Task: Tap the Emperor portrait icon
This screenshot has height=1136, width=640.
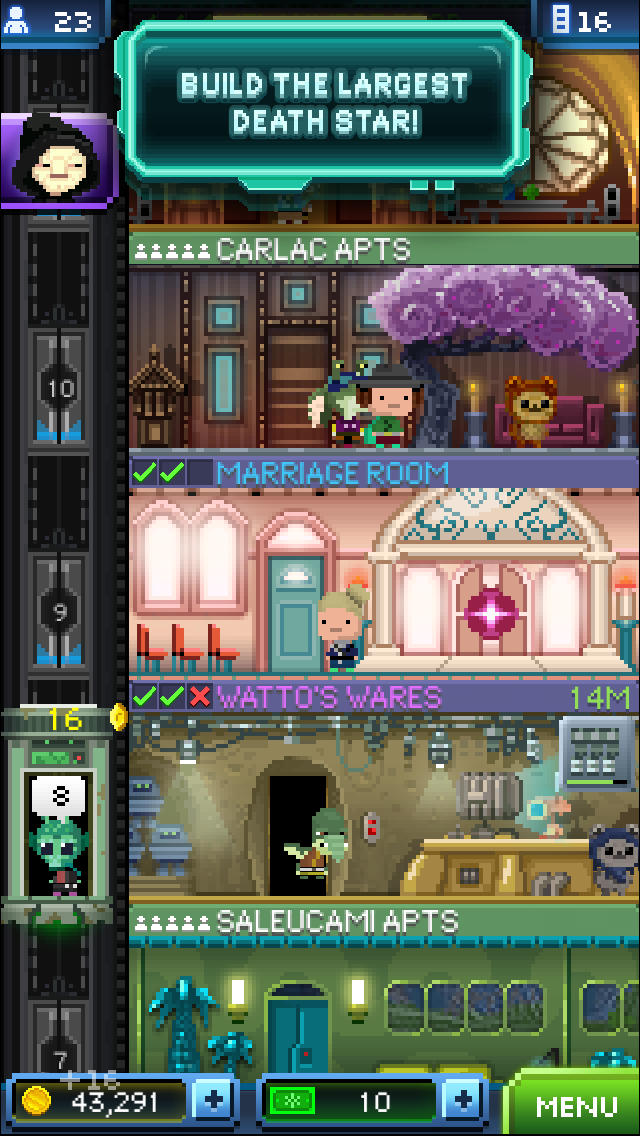Action: coord(55,160)
